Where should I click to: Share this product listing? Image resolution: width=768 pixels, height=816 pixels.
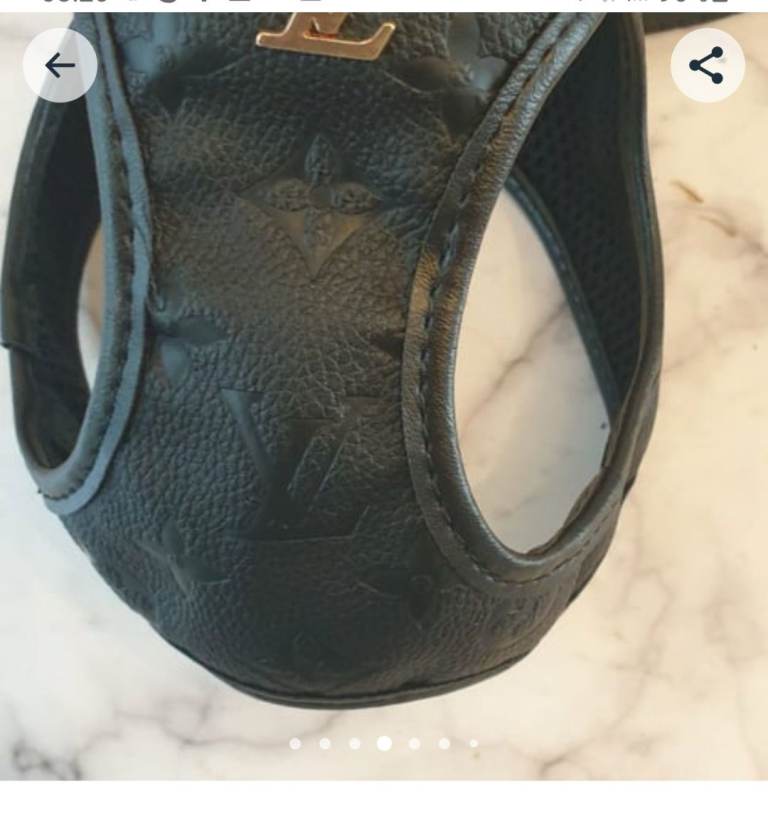point(707,66)
